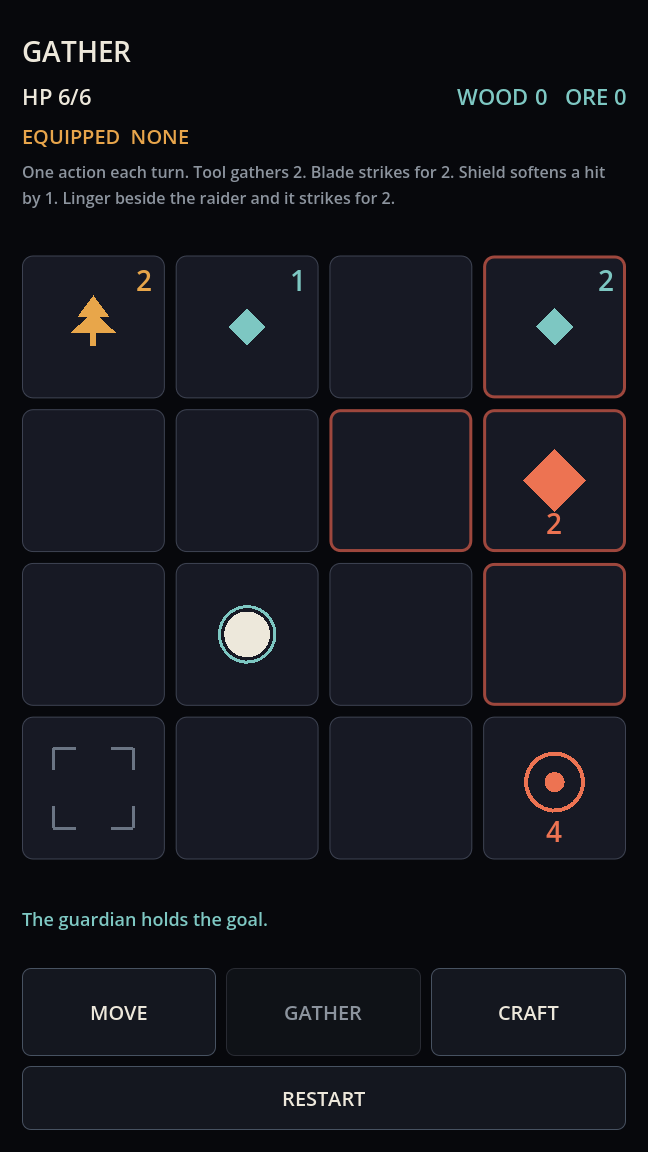The image size is (648, 1152).
Task: Select the red-bordered ore tile marked 2
Action: tap(555, 327)
